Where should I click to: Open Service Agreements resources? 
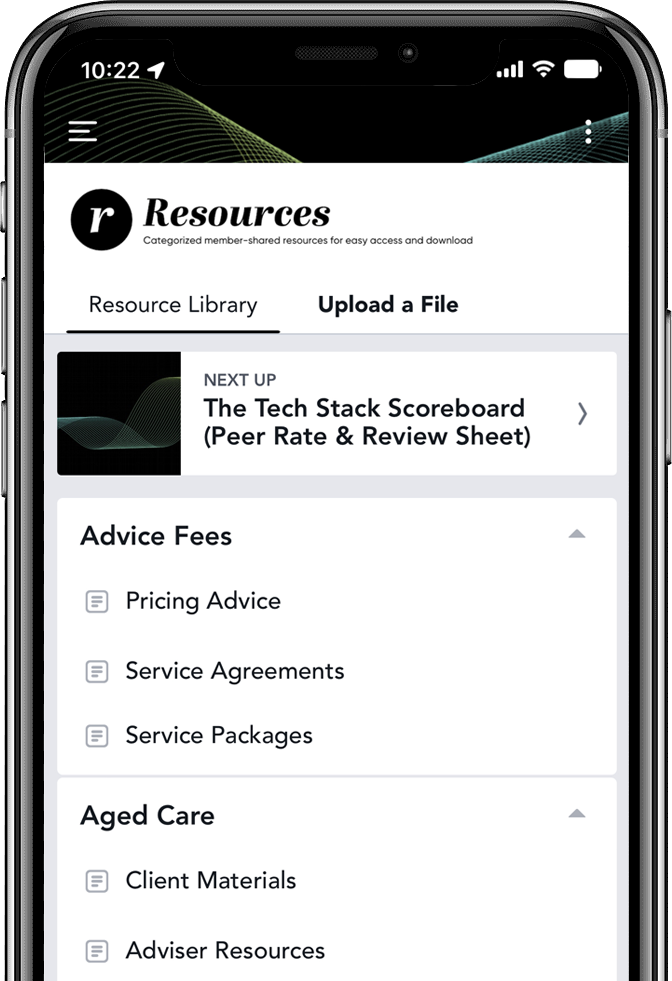235,671
